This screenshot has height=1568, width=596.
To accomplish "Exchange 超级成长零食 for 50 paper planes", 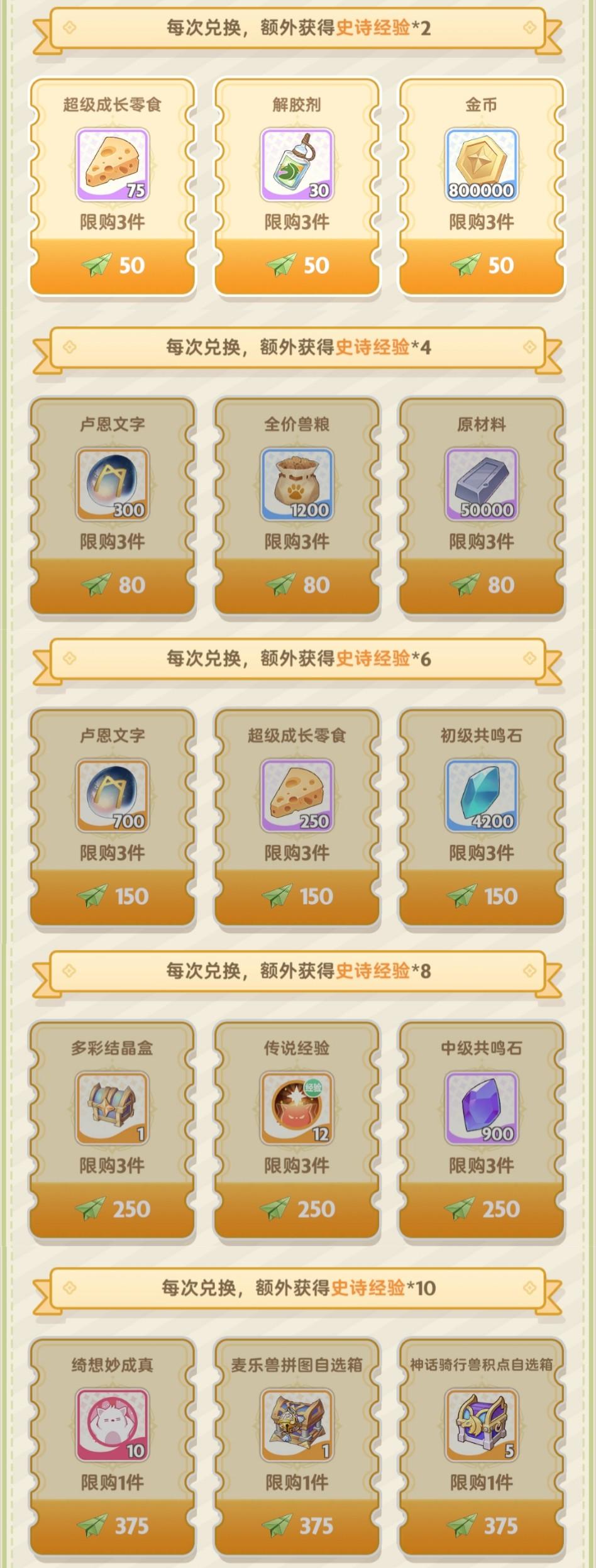I will (111, 264).
